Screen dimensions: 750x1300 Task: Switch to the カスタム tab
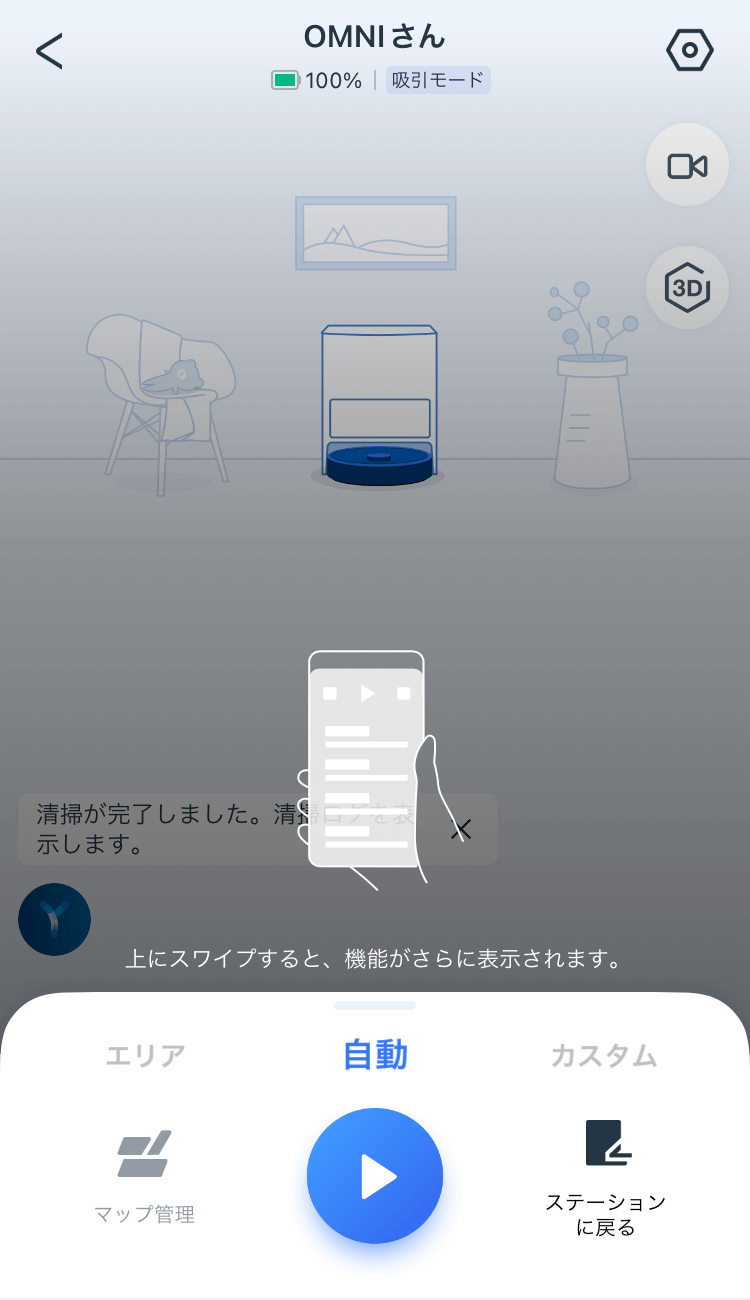pyautogui.click(x=604, y=1055)
